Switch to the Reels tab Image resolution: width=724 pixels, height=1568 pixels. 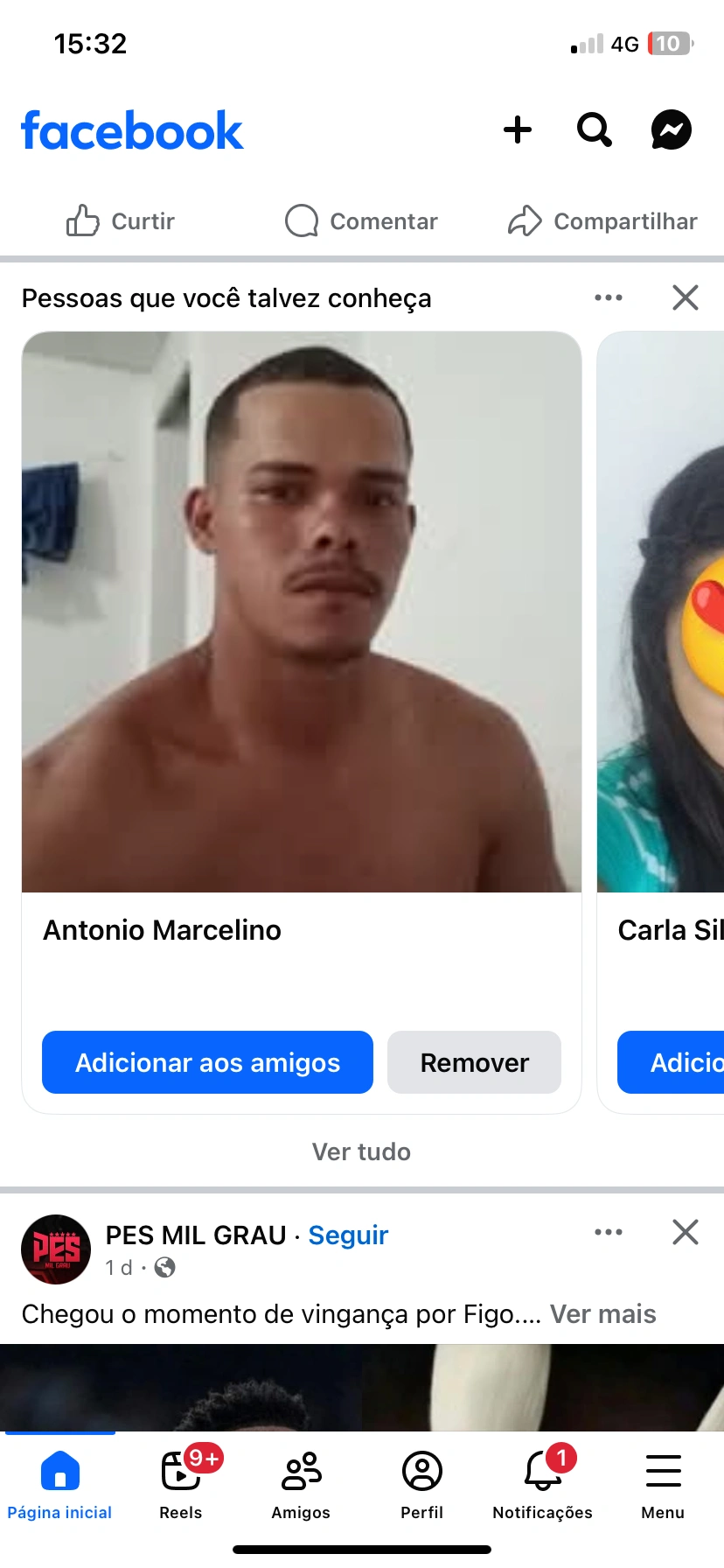coord(181,1482)
